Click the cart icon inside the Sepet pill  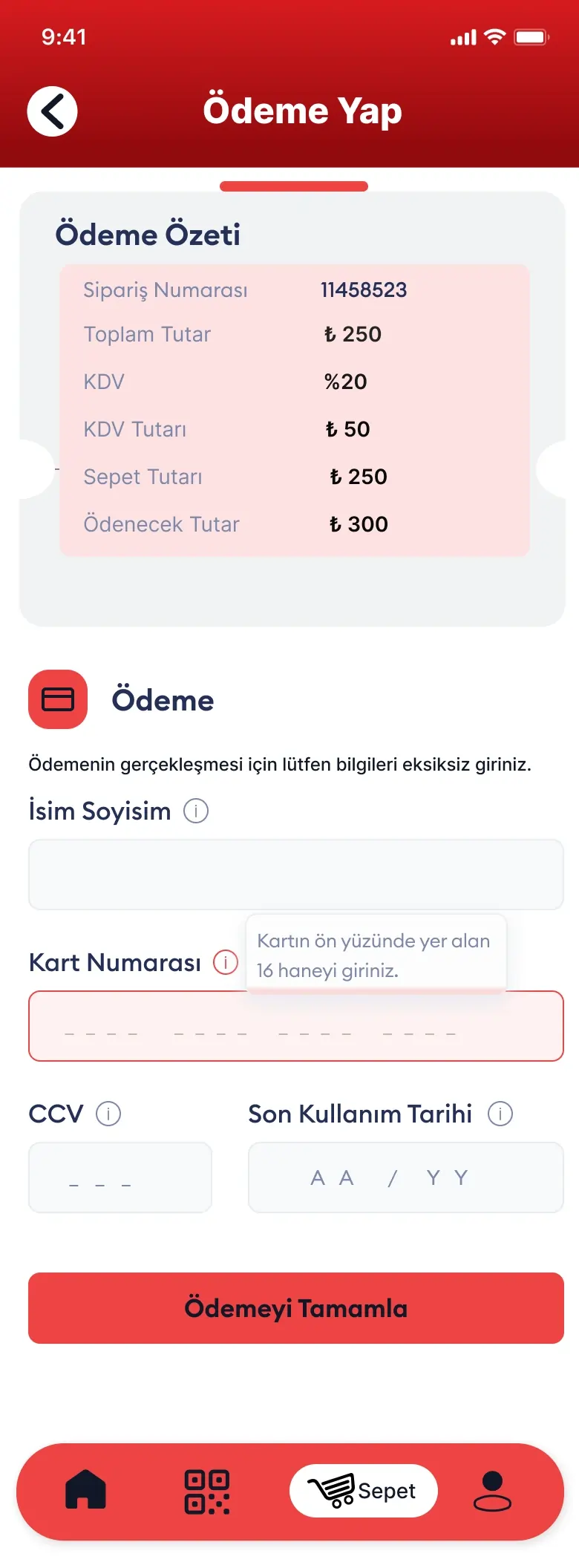click(333, 1491)
